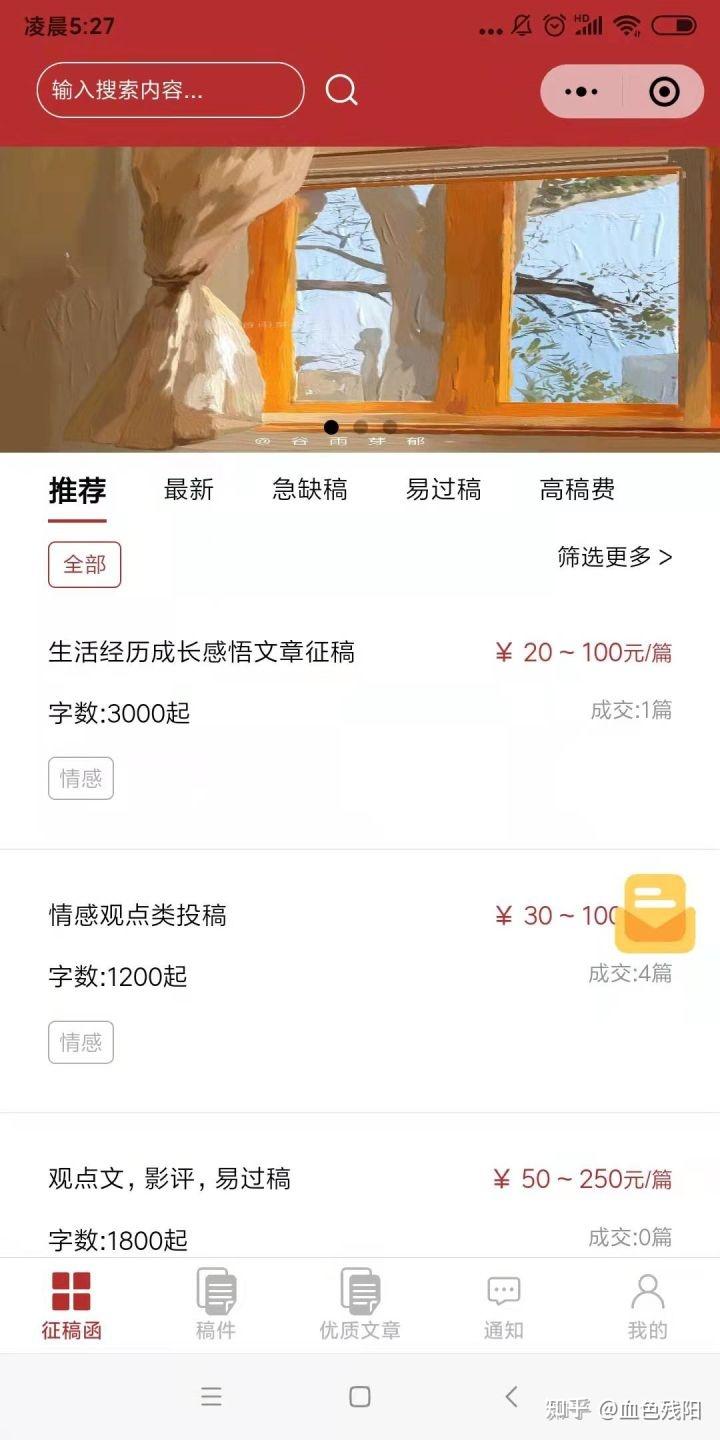Open 筛选更多 filter options
Image resolution: width=720 pixels, height=1440 pixels.
coord(614,557)
